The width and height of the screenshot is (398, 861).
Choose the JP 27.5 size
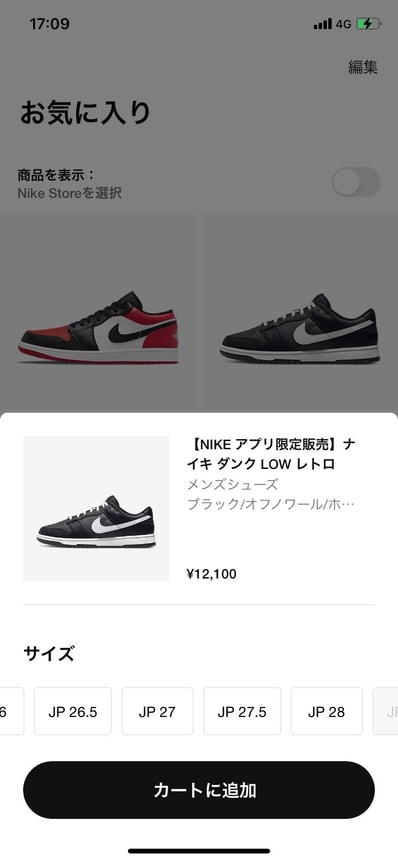pos(242,711)
